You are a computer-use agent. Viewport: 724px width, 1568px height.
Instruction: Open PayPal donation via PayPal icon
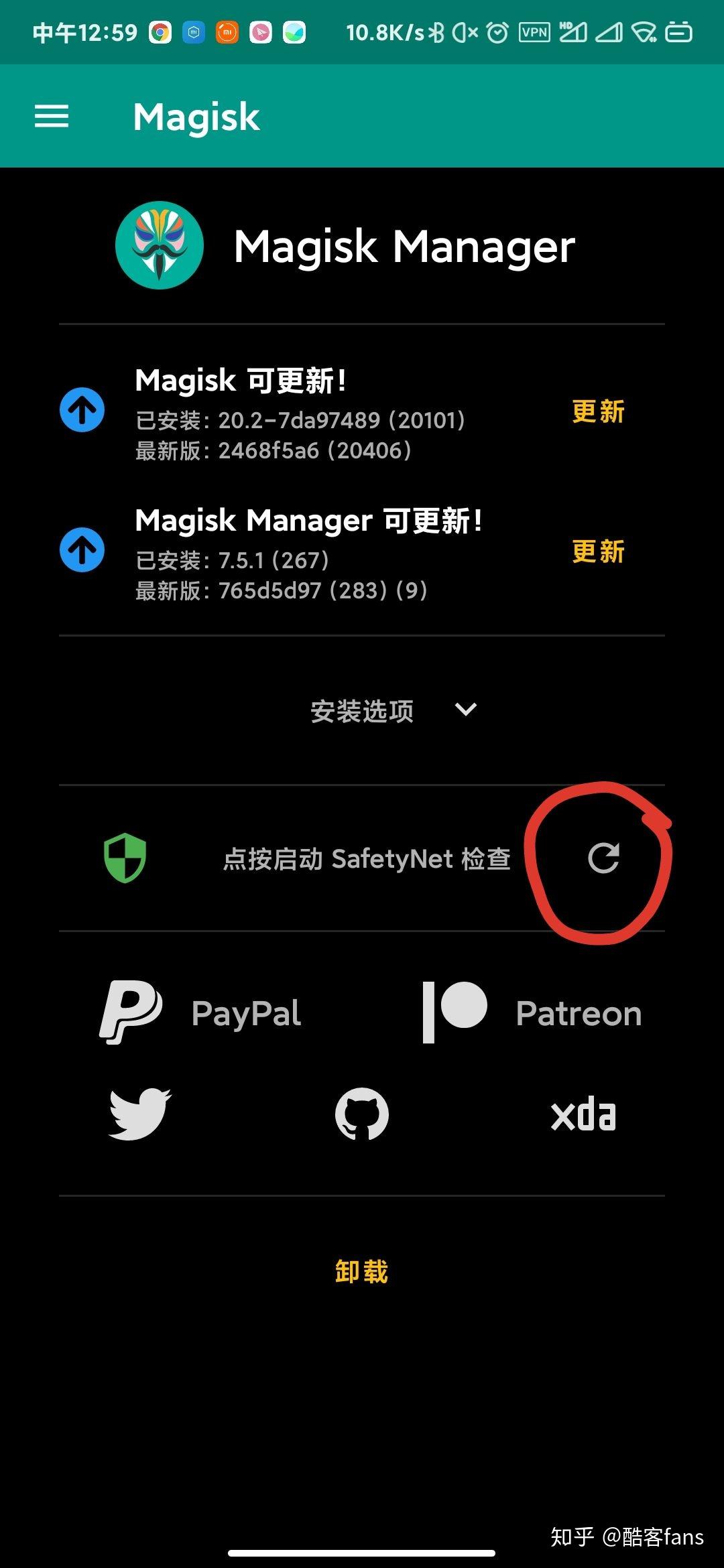click(131, 1012)
